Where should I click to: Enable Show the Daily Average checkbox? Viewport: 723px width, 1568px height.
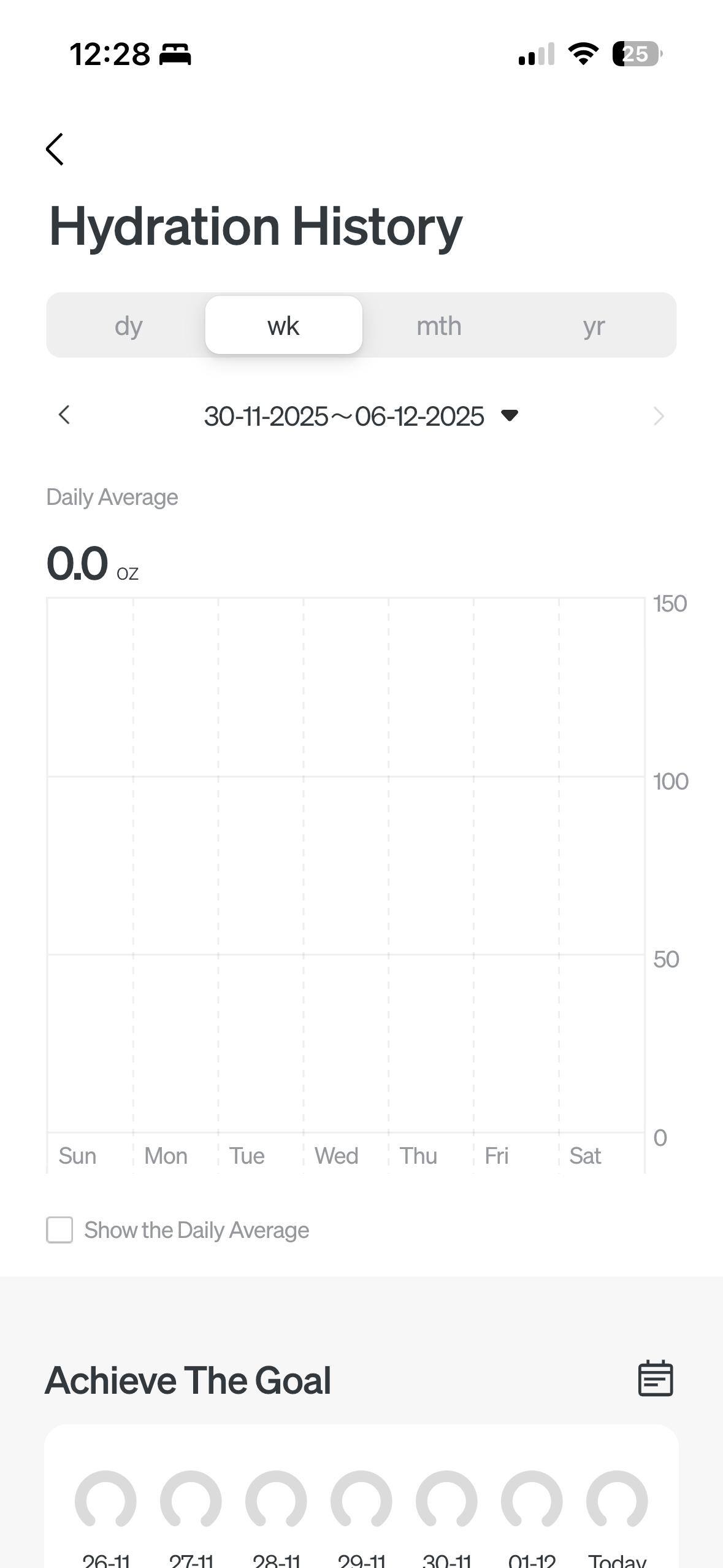[59, 1230]
